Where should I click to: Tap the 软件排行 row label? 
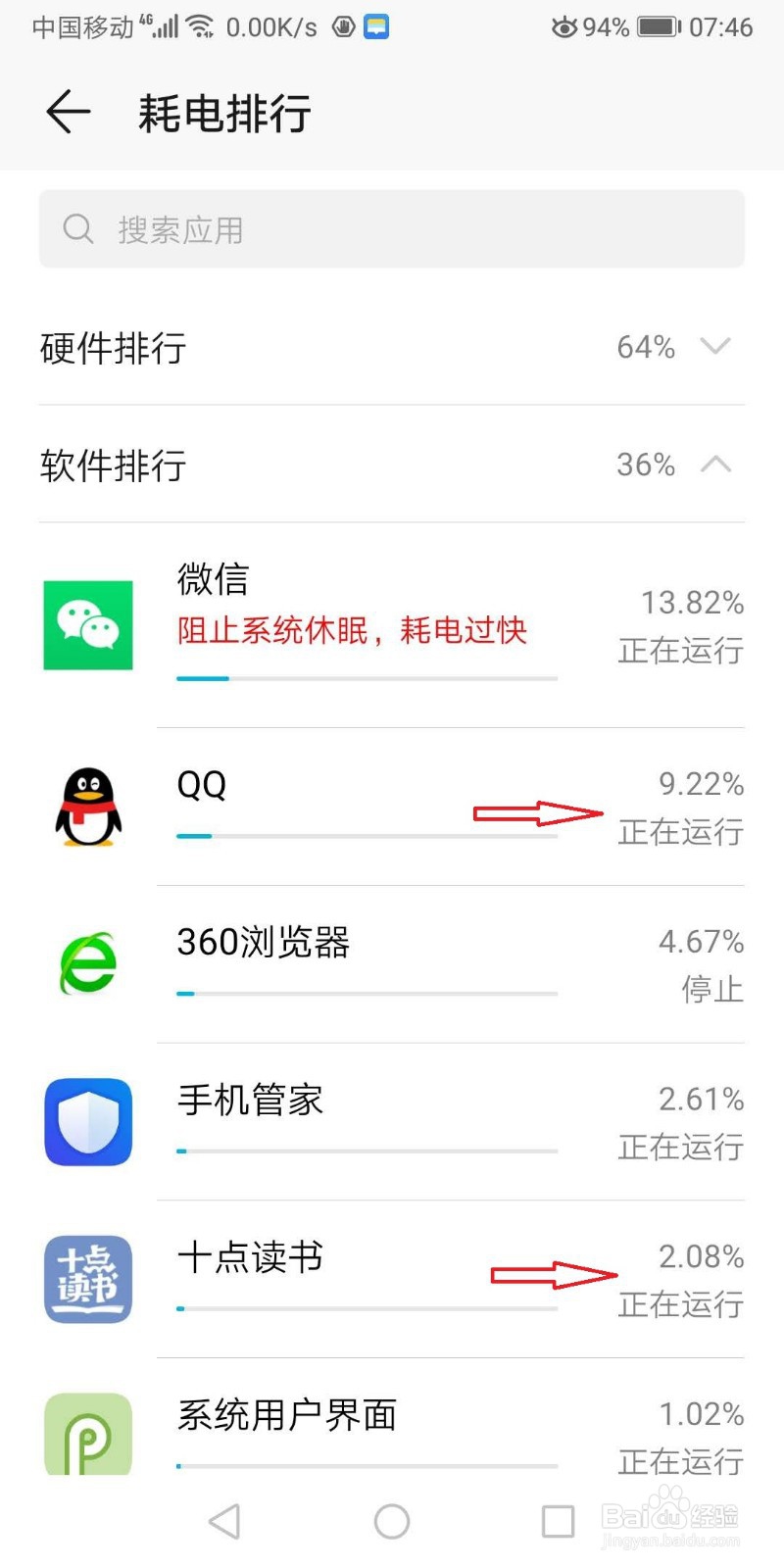click(x=112, y=465)
